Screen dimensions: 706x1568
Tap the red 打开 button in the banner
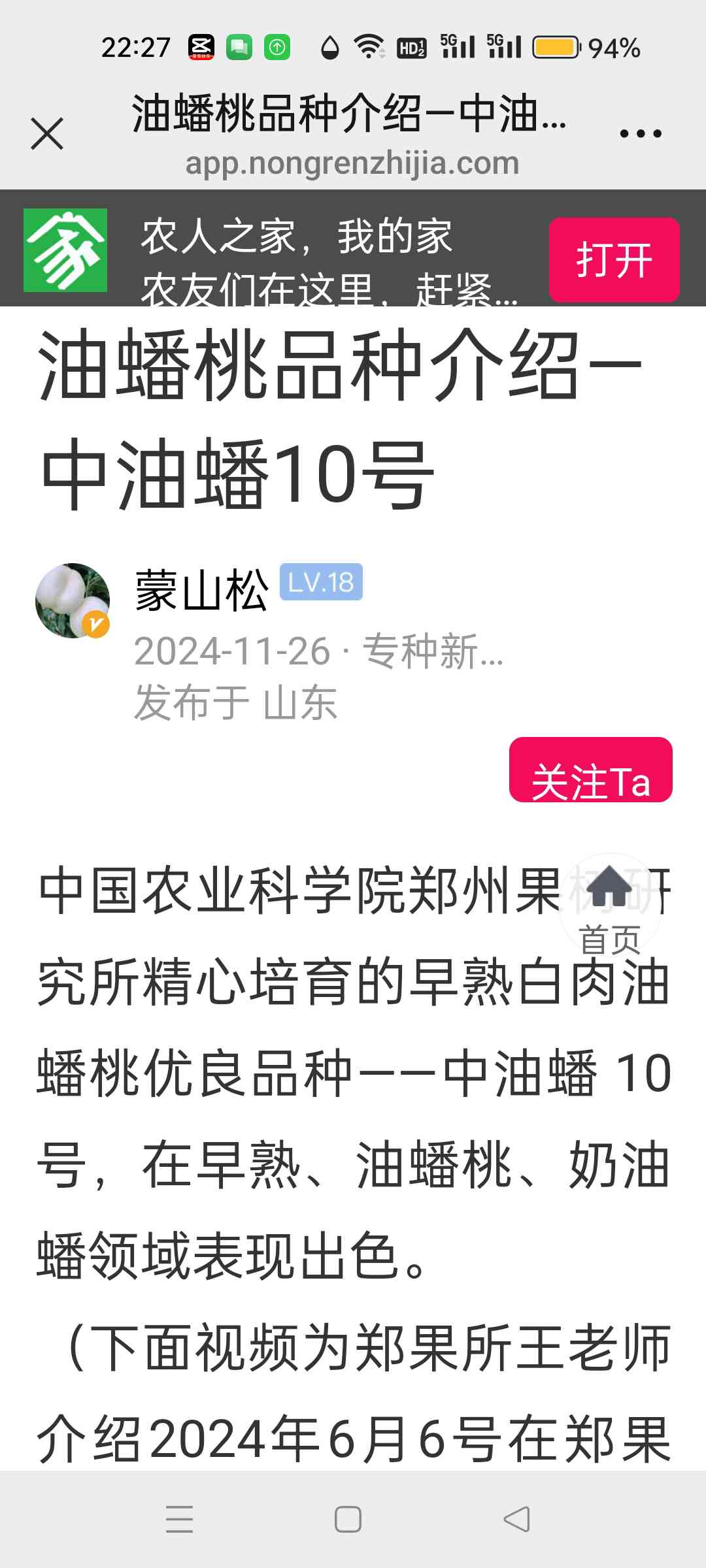click(614, 259)
